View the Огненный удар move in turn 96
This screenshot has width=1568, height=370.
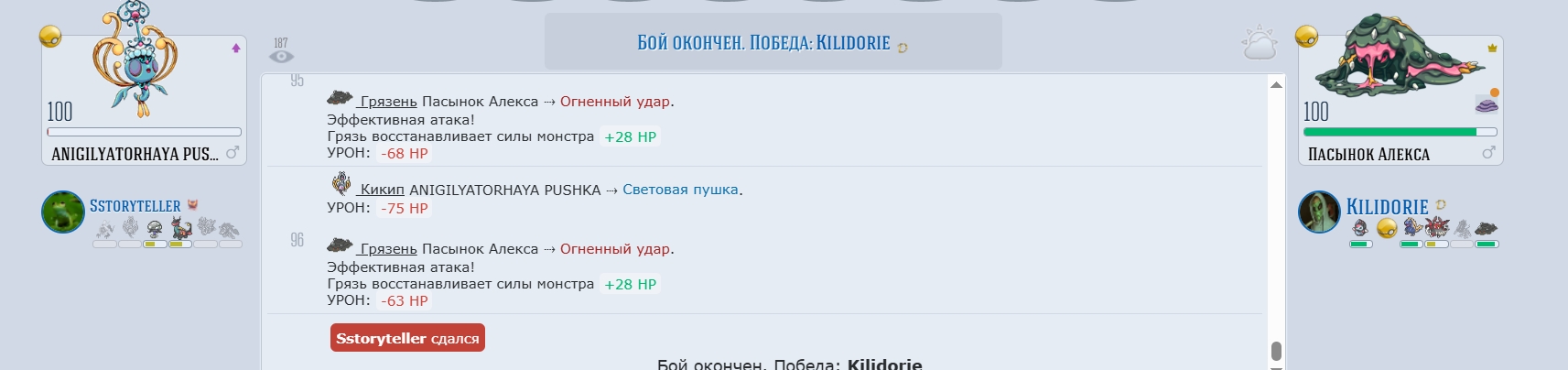(614, 248)
